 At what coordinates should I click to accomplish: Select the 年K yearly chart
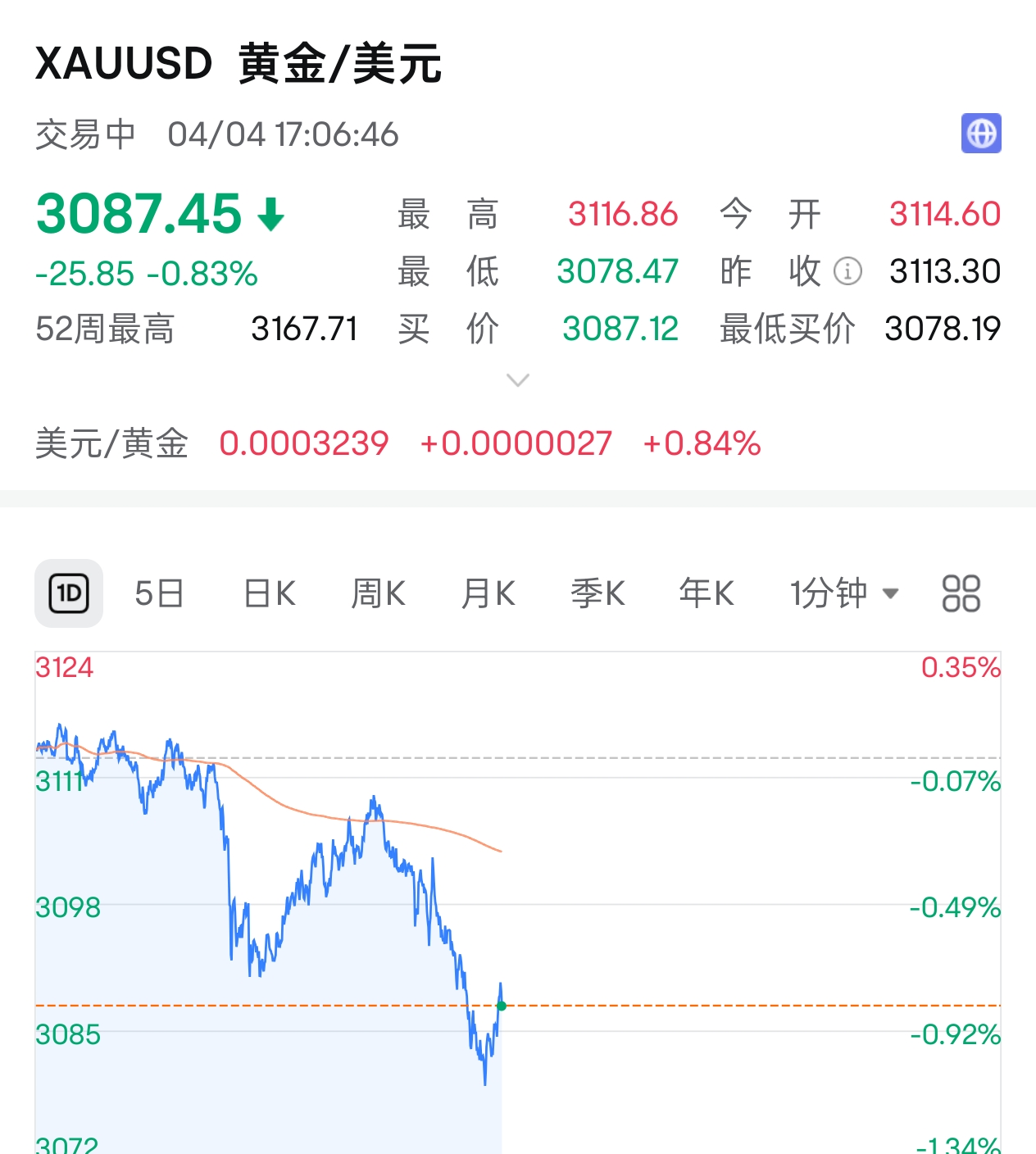pyautogui.click(x=707, y=593)
